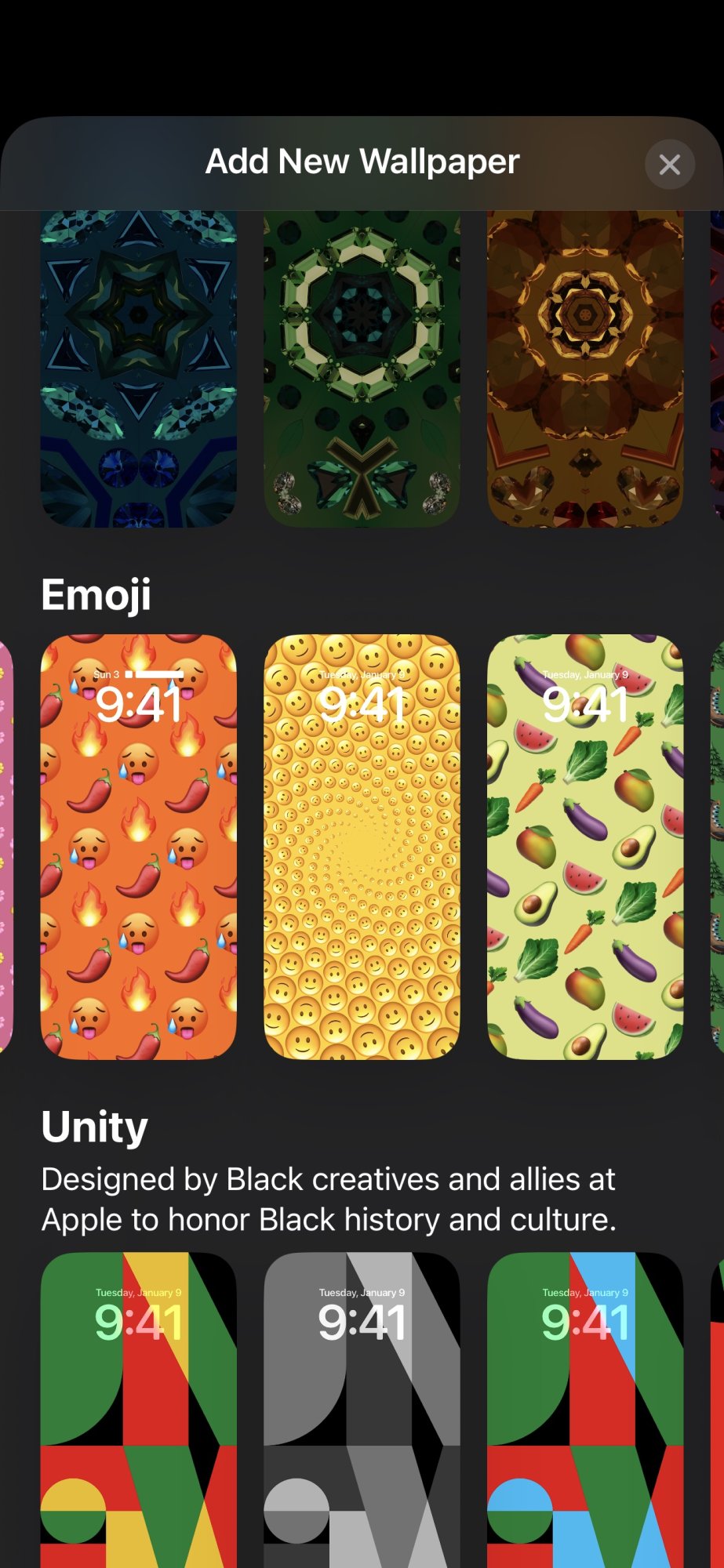Select the blue kaleidoscope wallpaper
Viewport: 724px width, 1568px height.
[138, 368]
